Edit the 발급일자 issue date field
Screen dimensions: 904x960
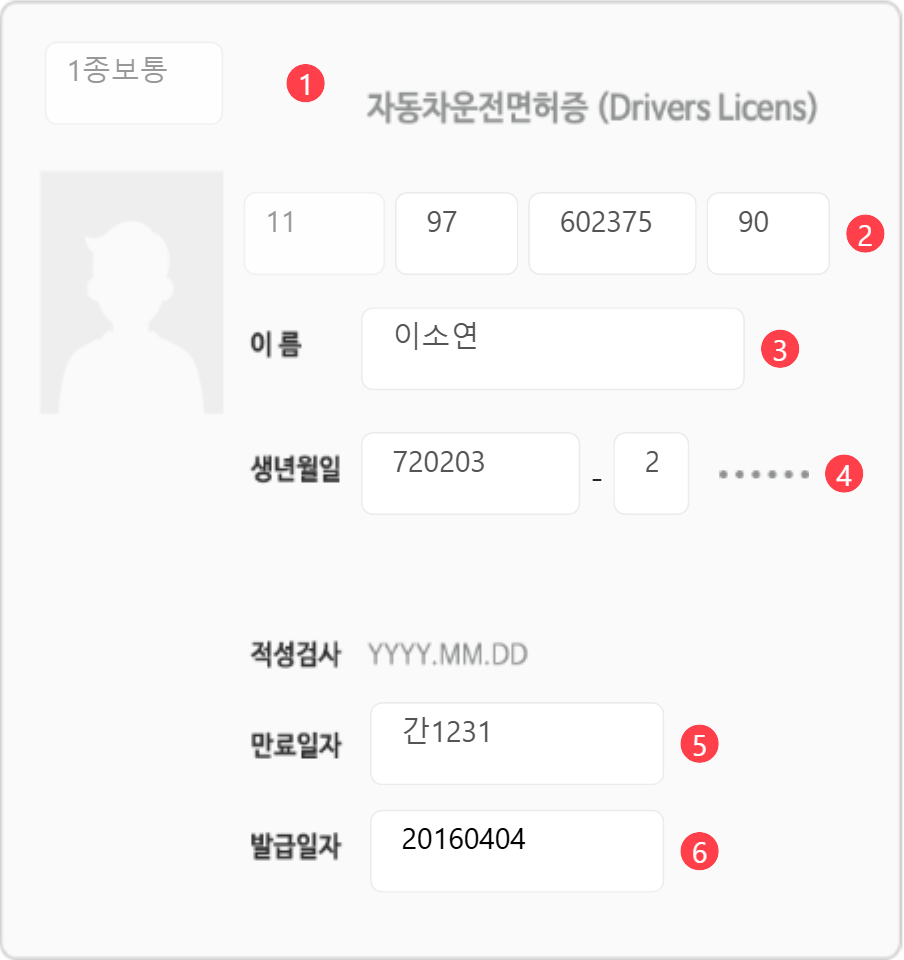coord(516,851)
